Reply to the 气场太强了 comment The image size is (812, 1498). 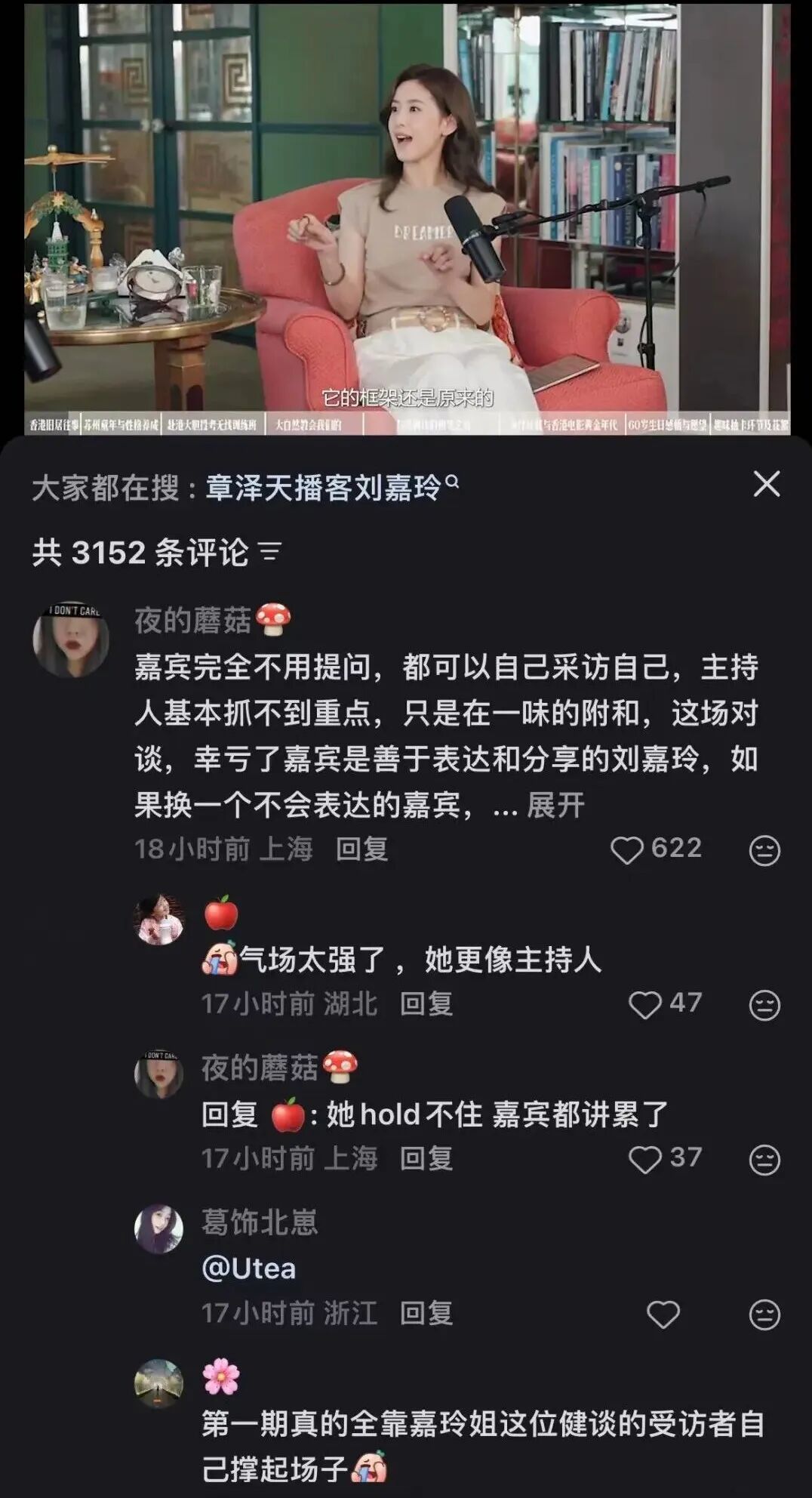pyautogui.click(x=426, y=1004)
